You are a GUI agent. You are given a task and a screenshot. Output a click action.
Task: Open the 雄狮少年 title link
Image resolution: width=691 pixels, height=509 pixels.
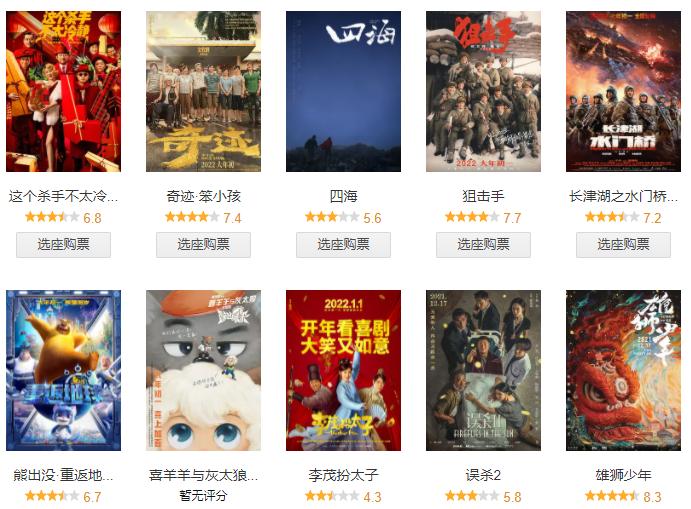tap(623, 475)
